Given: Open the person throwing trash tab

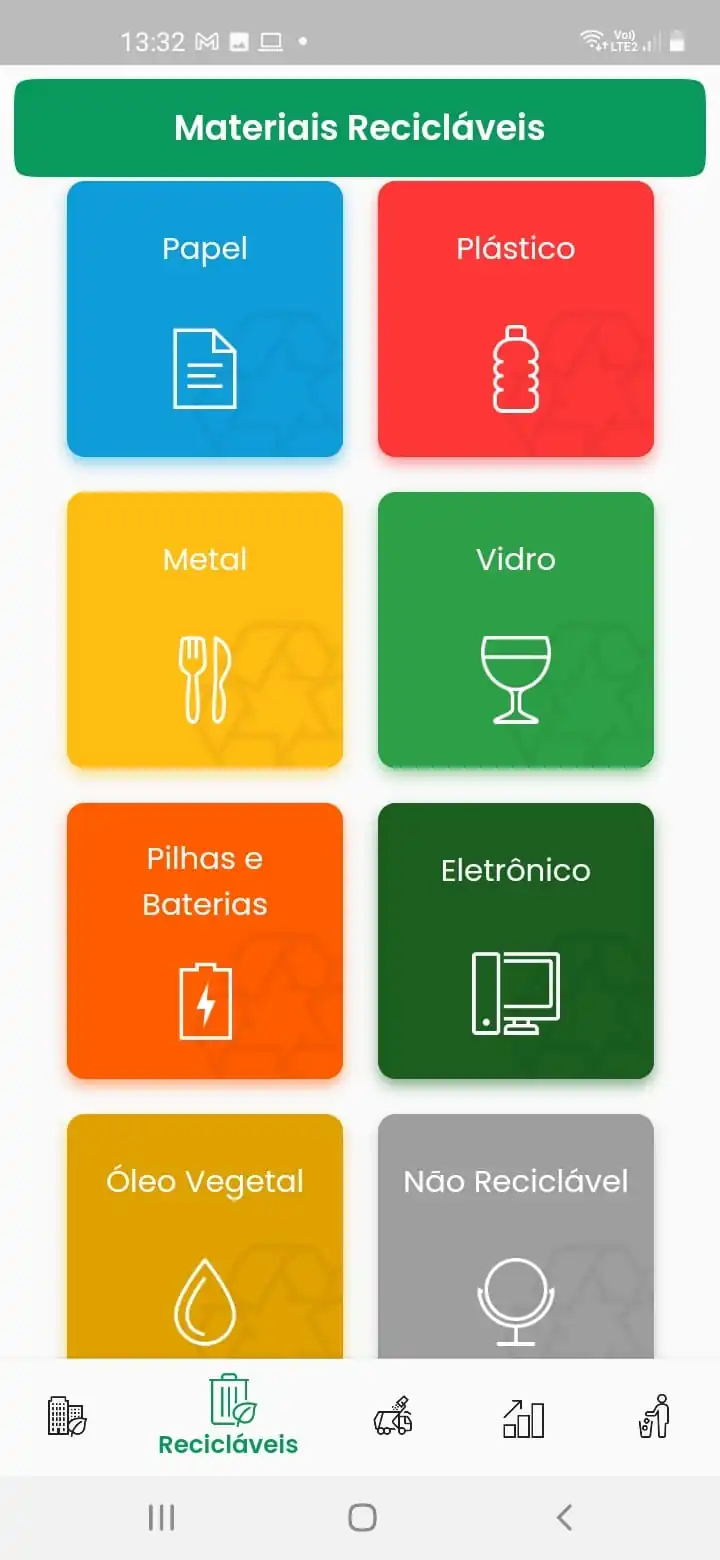Looking at the screenshot, I should 655,1417.
